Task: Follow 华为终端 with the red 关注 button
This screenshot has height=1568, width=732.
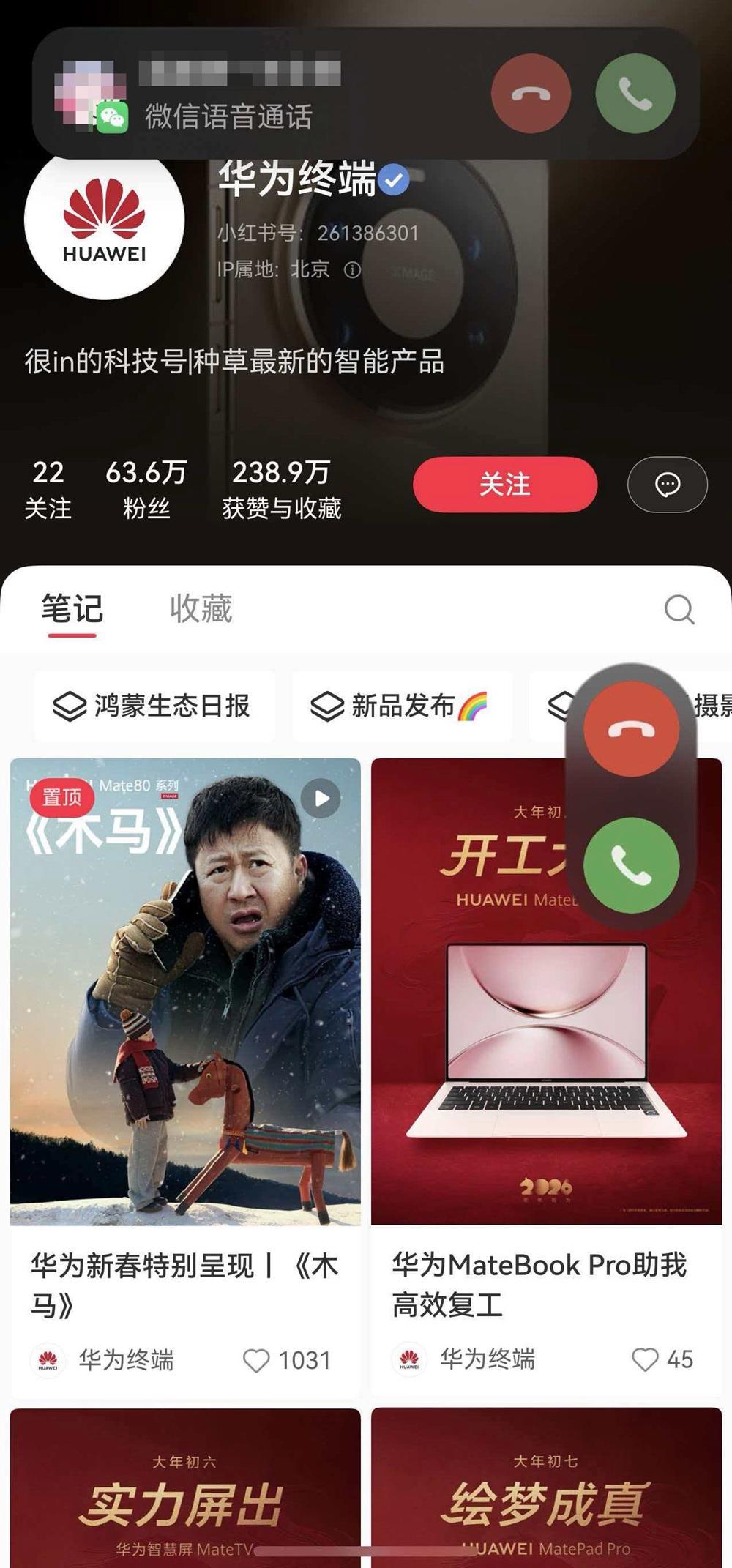Action: [x=505, y=485]
